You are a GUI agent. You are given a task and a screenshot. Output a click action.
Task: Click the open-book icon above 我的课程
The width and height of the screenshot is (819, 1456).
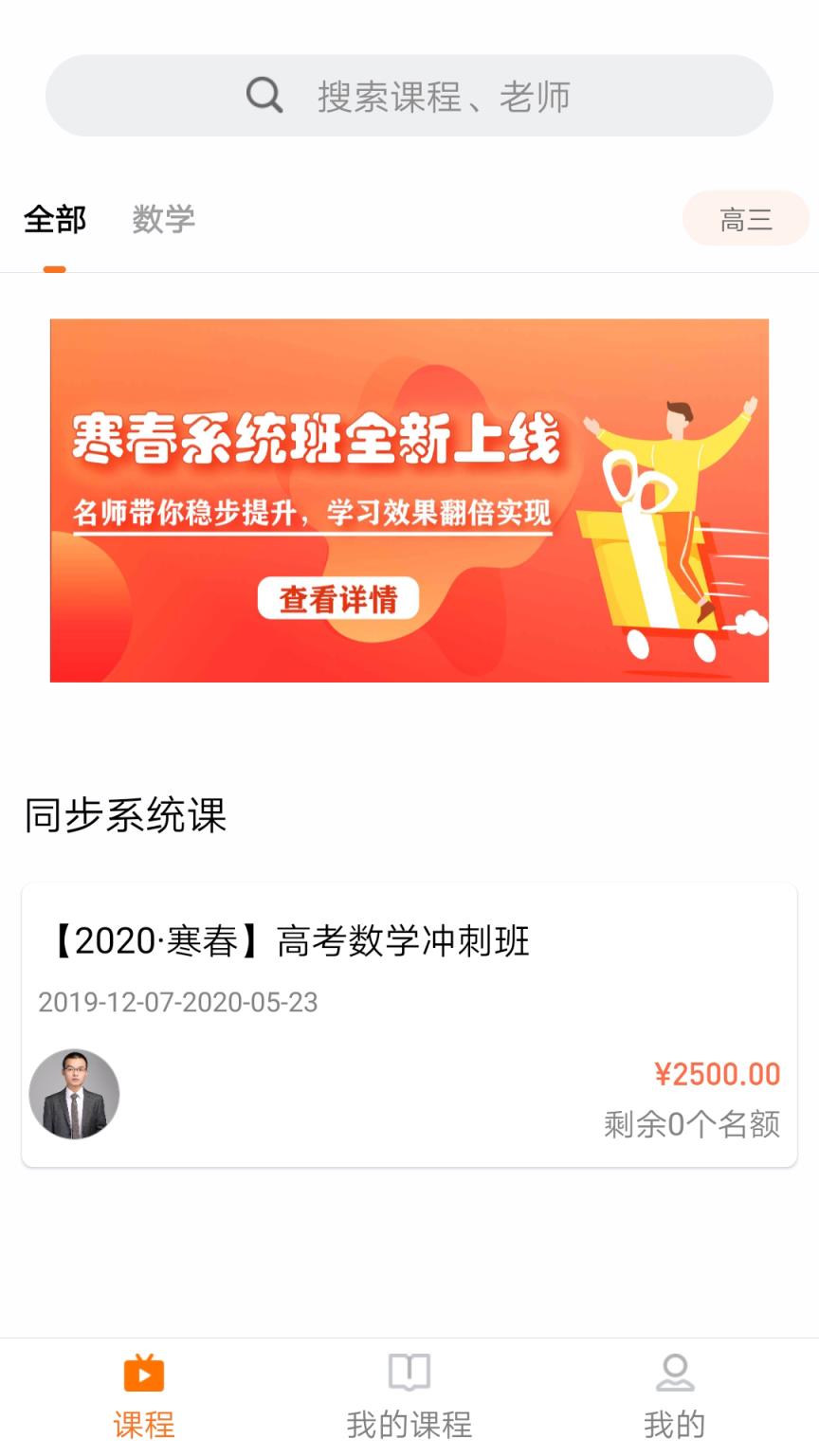pos(407,1372)
